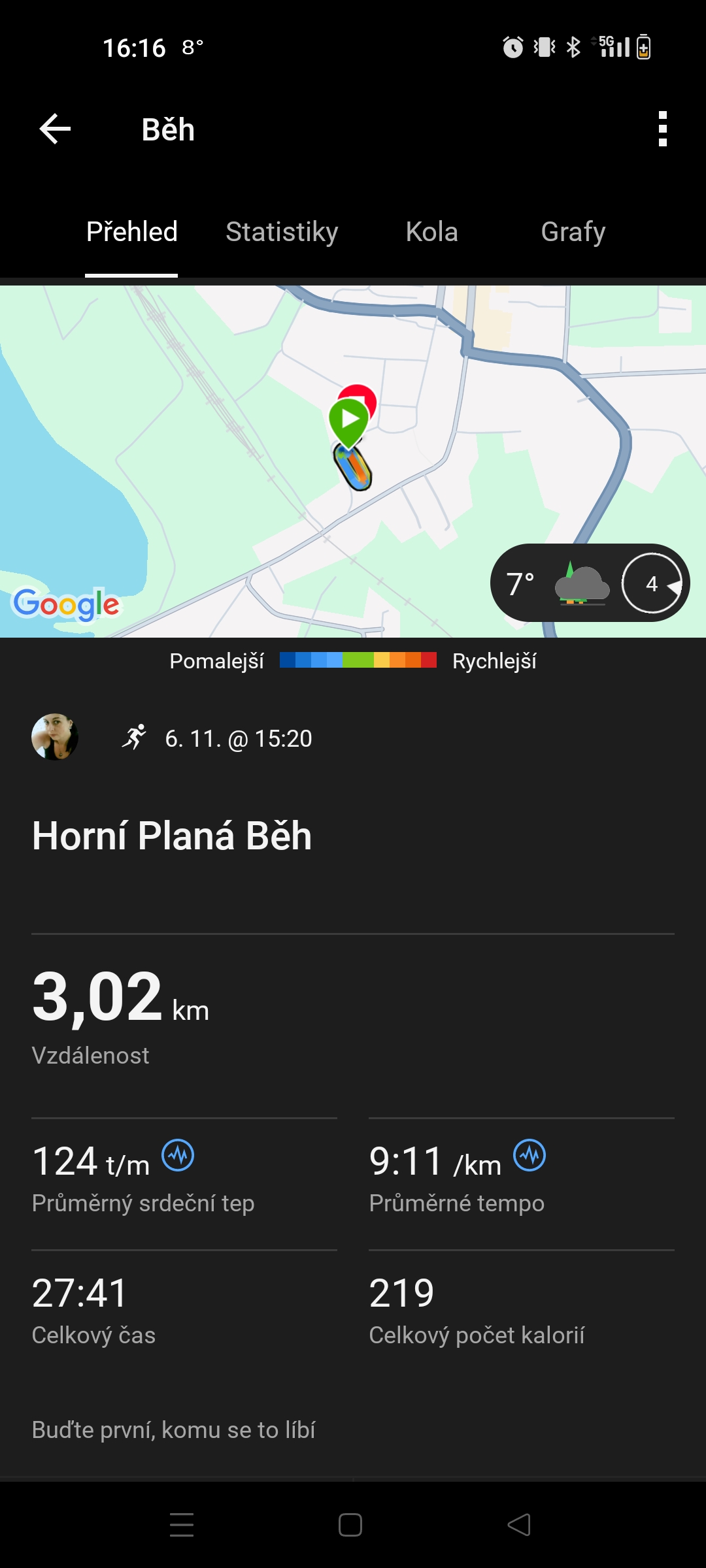
Task: Open the 7° weather details badge
Action: pyautogui.click(x=589, y=583)
